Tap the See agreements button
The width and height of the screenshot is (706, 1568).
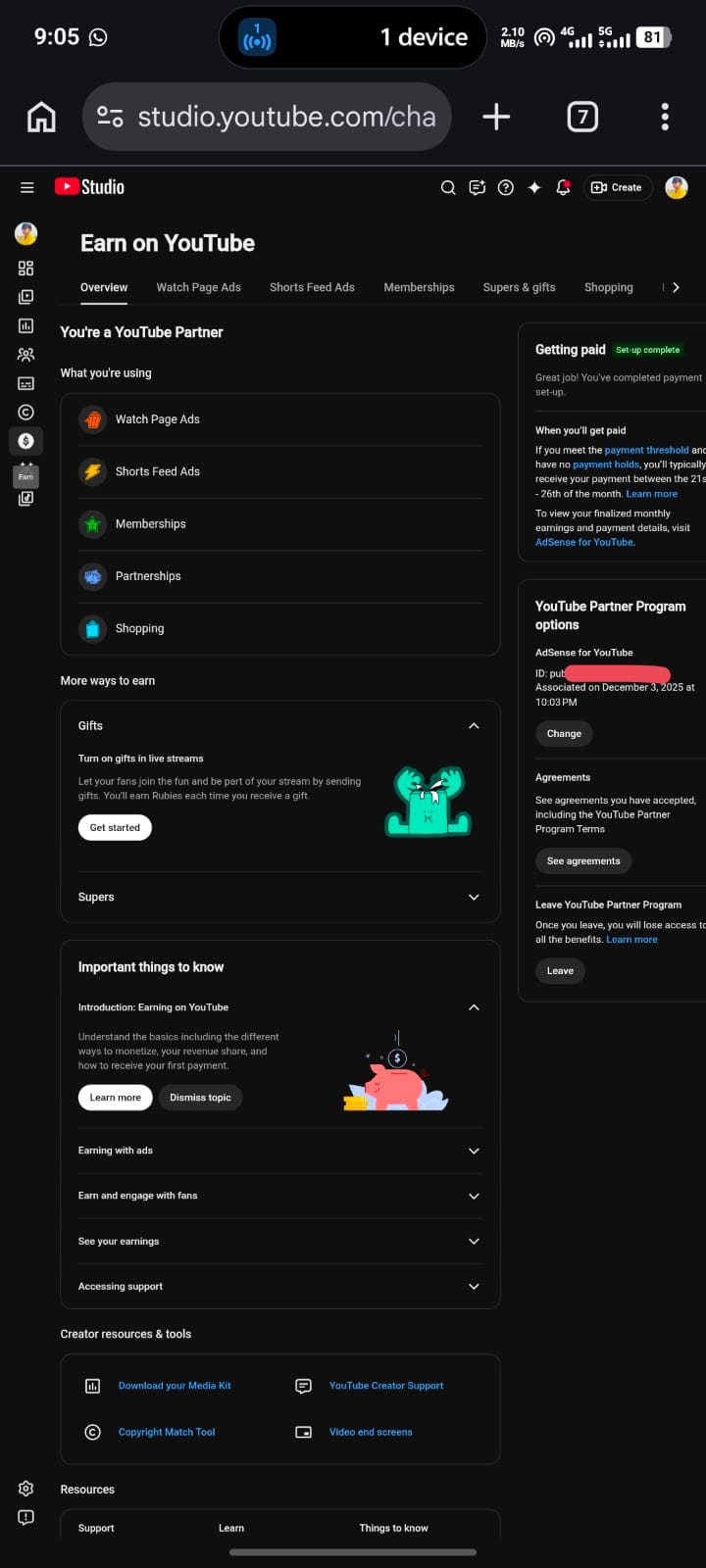[x=583, y=860]
